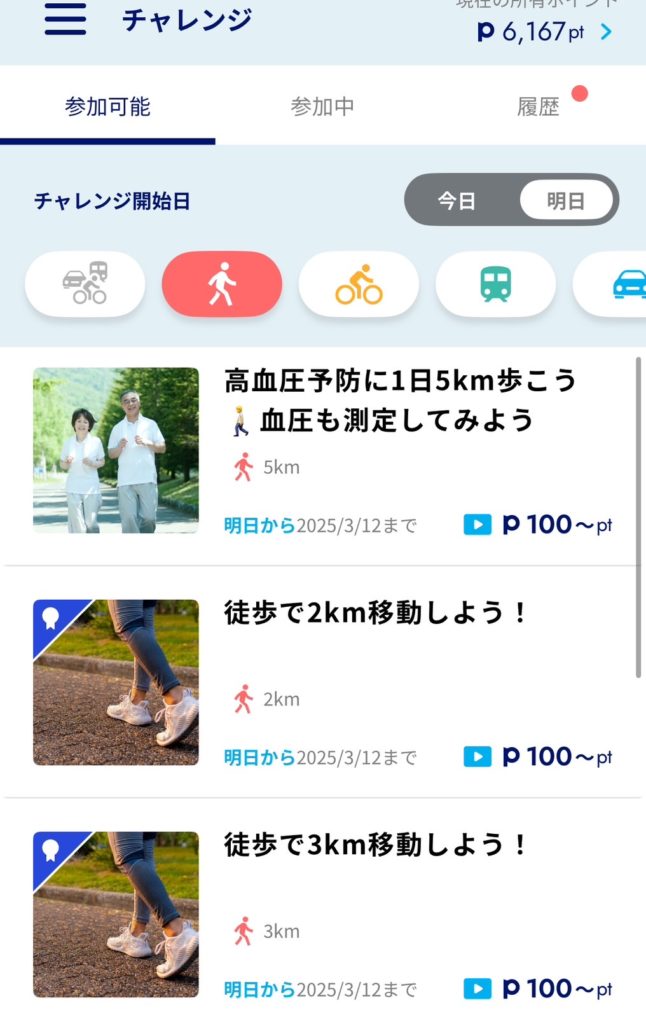
Task: Open the hamburger drawer menu
Action: pos(65,20)
